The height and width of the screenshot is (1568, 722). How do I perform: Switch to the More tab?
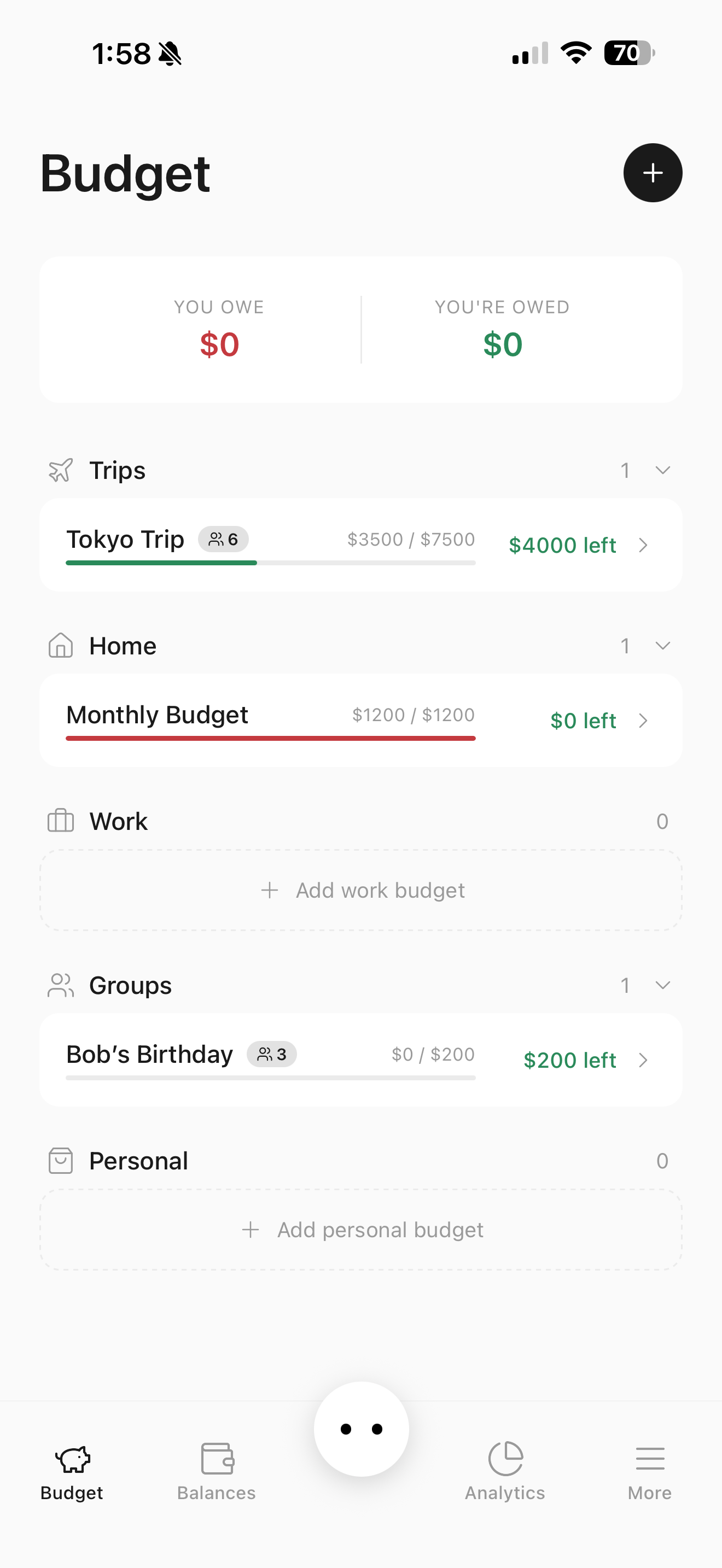coord(650,1473)
